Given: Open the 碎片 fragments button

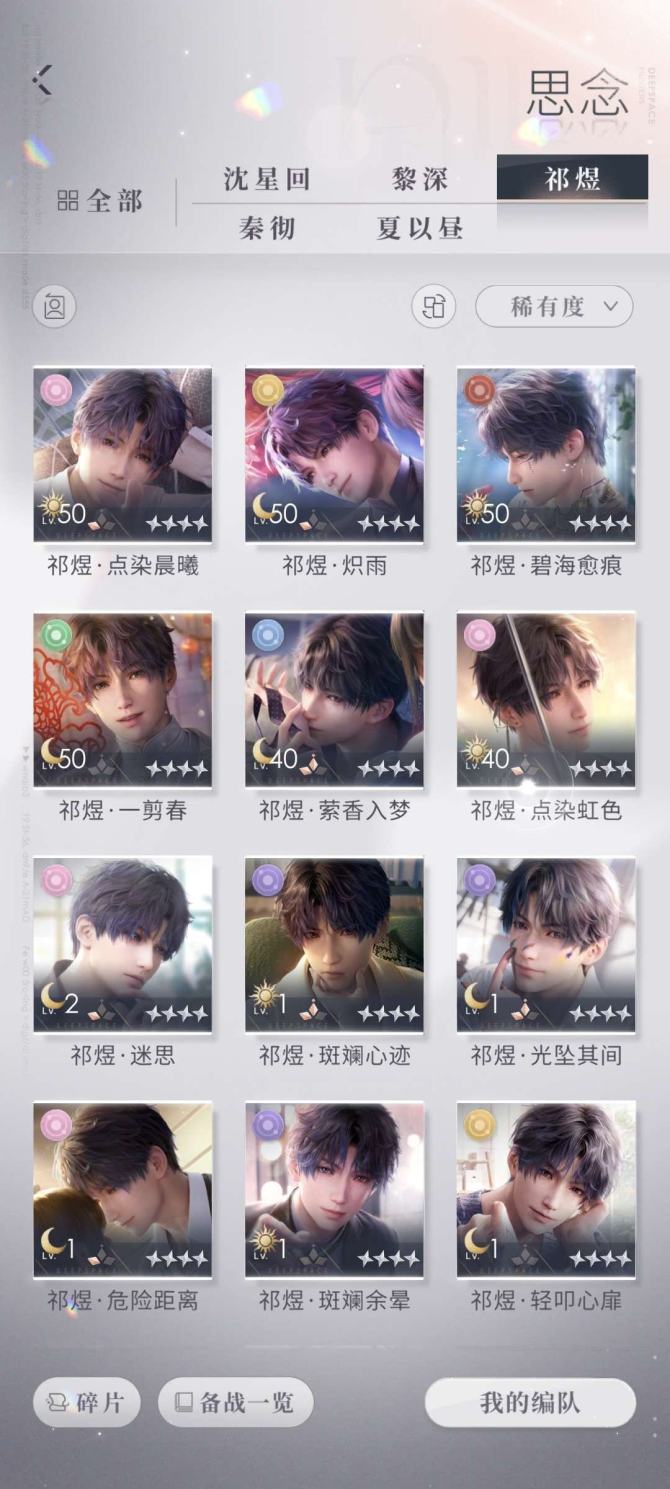Looking at the screenshot, I should pos(86,1402).
